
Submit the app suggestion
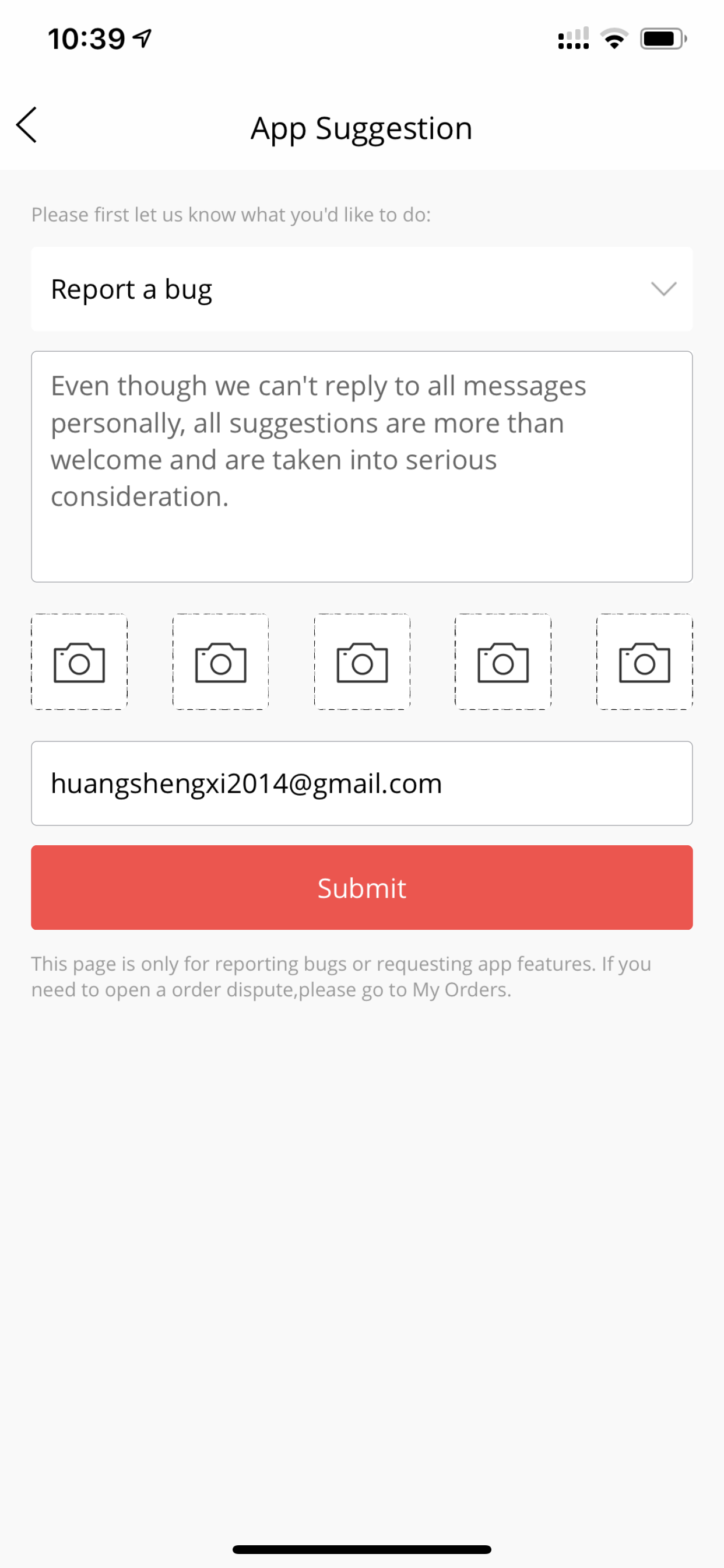[361, 887]
